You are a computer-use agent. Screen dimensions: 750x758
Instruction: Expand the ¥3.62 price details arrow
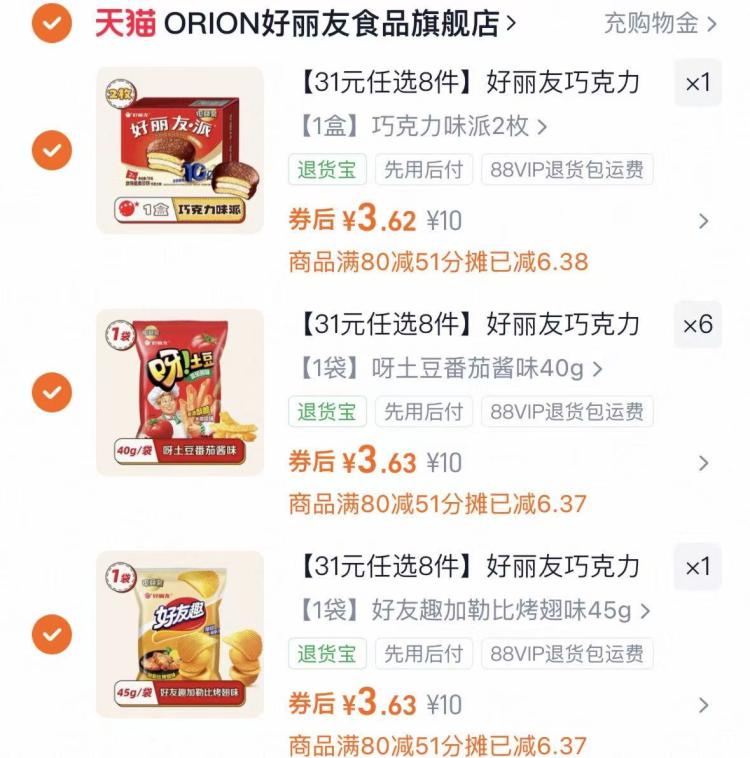(704, 221)
